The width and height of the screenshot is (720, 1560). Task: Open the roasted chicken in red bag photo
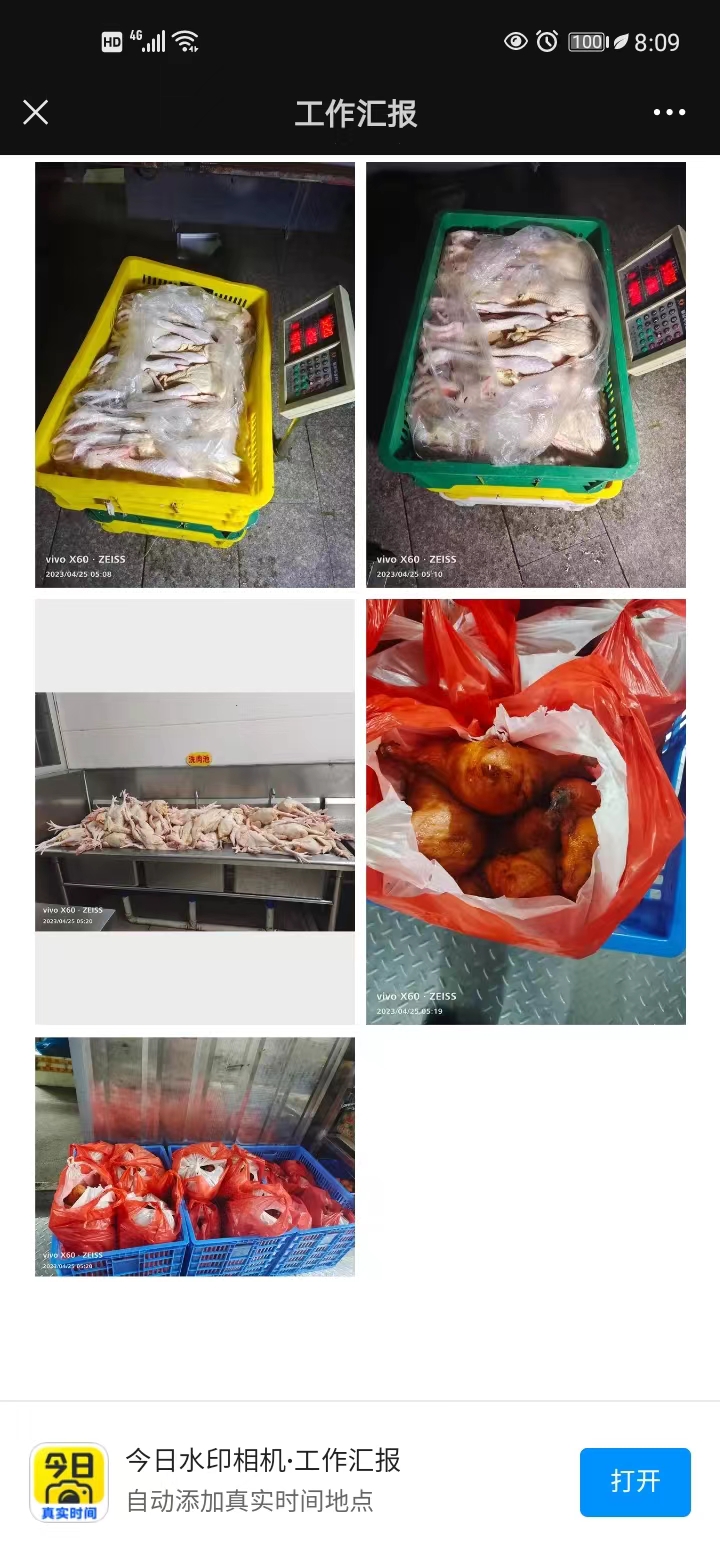pyautogui.click(x=525, y=811)
